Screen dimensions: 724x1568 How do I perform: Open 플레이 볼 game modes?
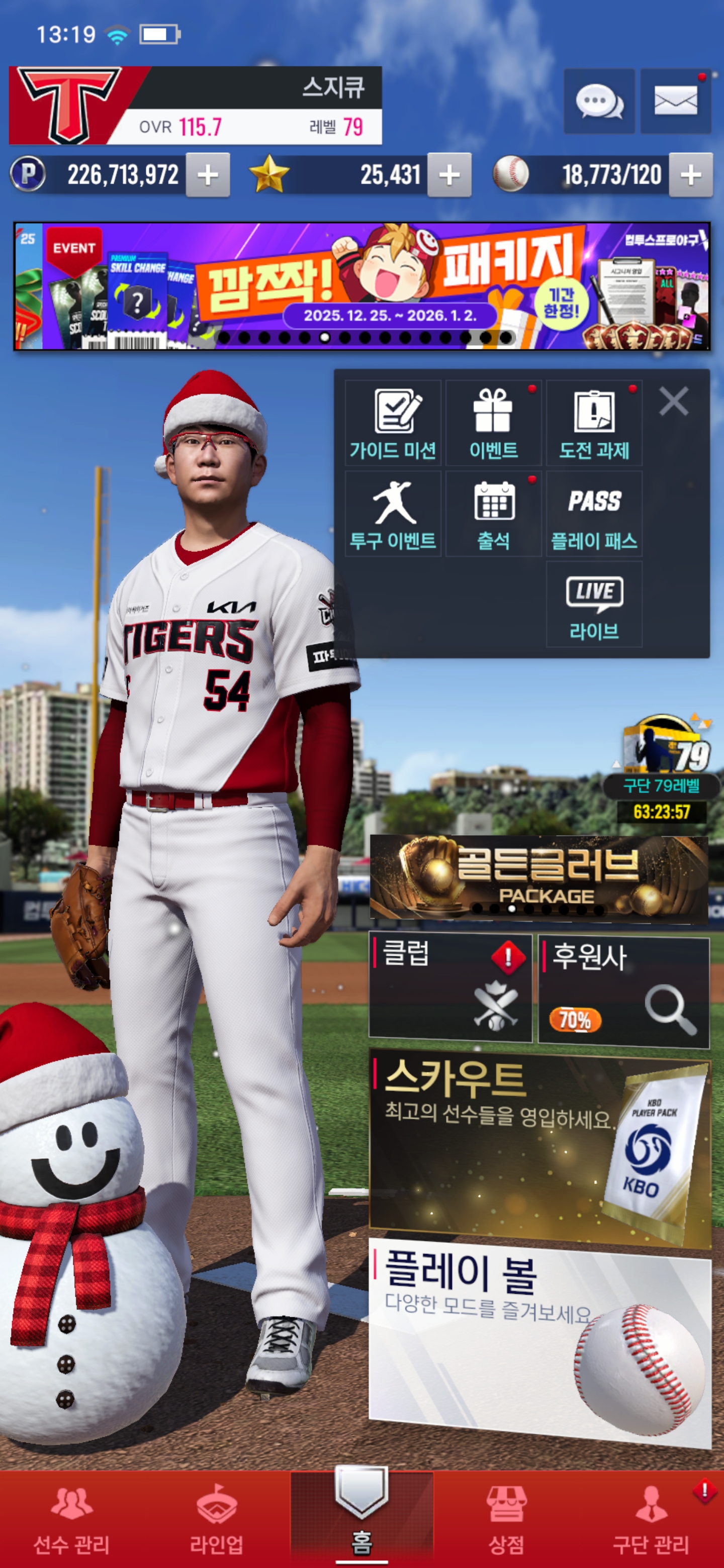(539, 1339)
